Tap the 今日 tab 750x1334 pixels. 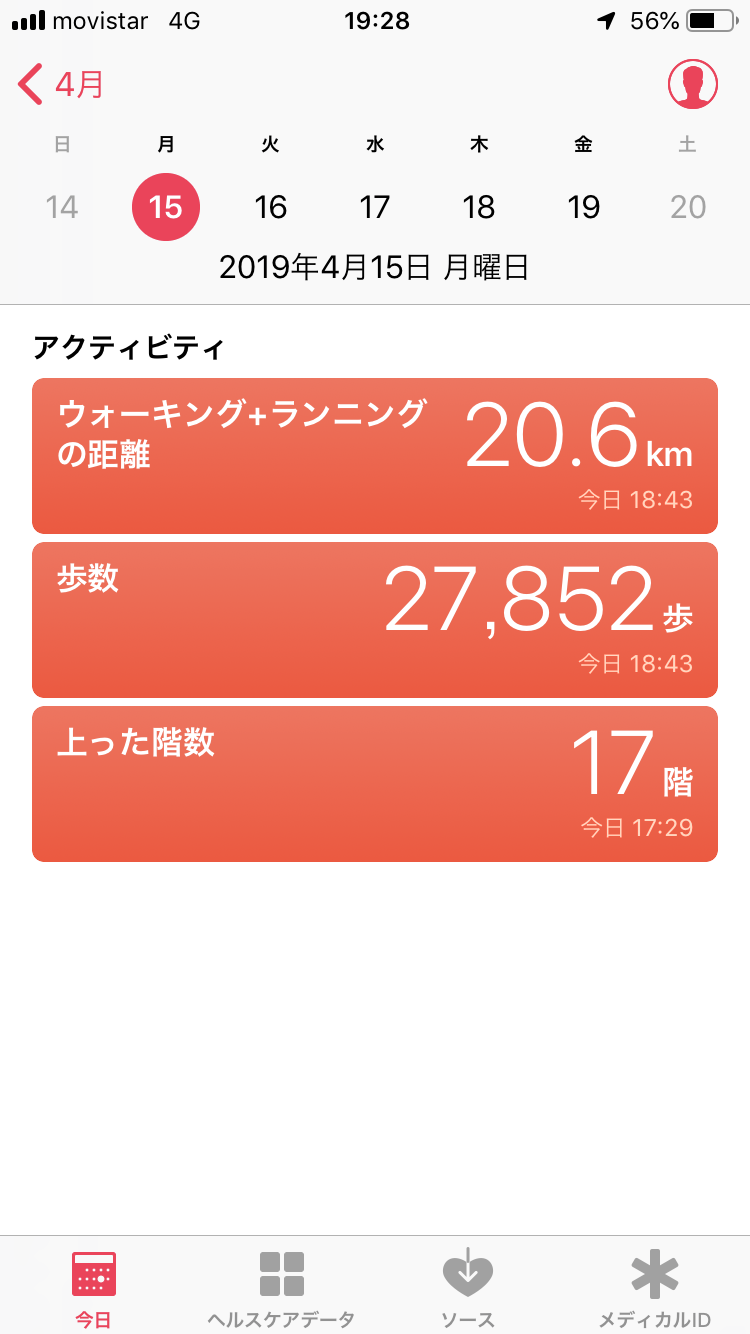94,1289
